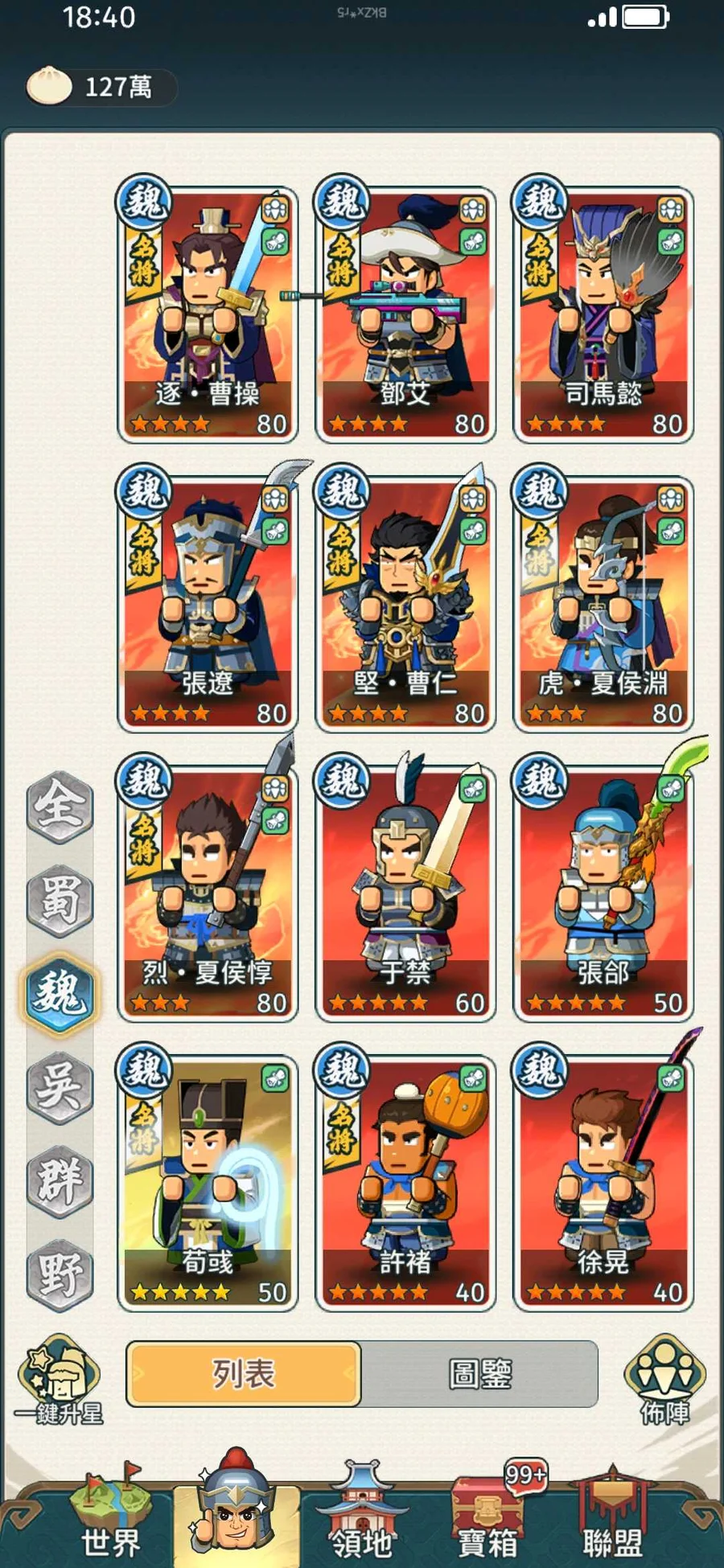724x1568 pixels.
Task: Tap the 一鍵升星 button
Action: [x=59, y=1380]
